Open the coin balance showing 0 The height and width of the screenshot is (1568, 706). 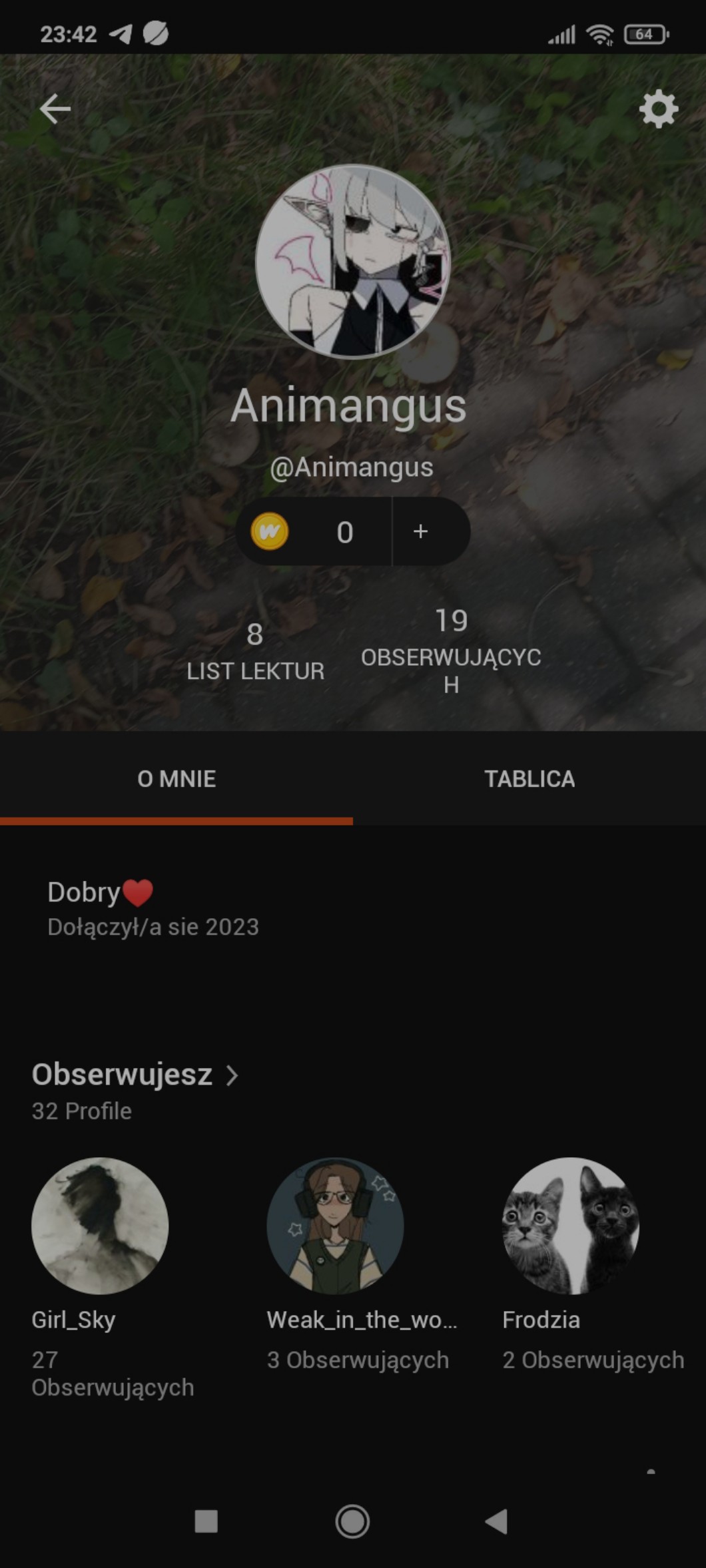[x=314, y=531]
